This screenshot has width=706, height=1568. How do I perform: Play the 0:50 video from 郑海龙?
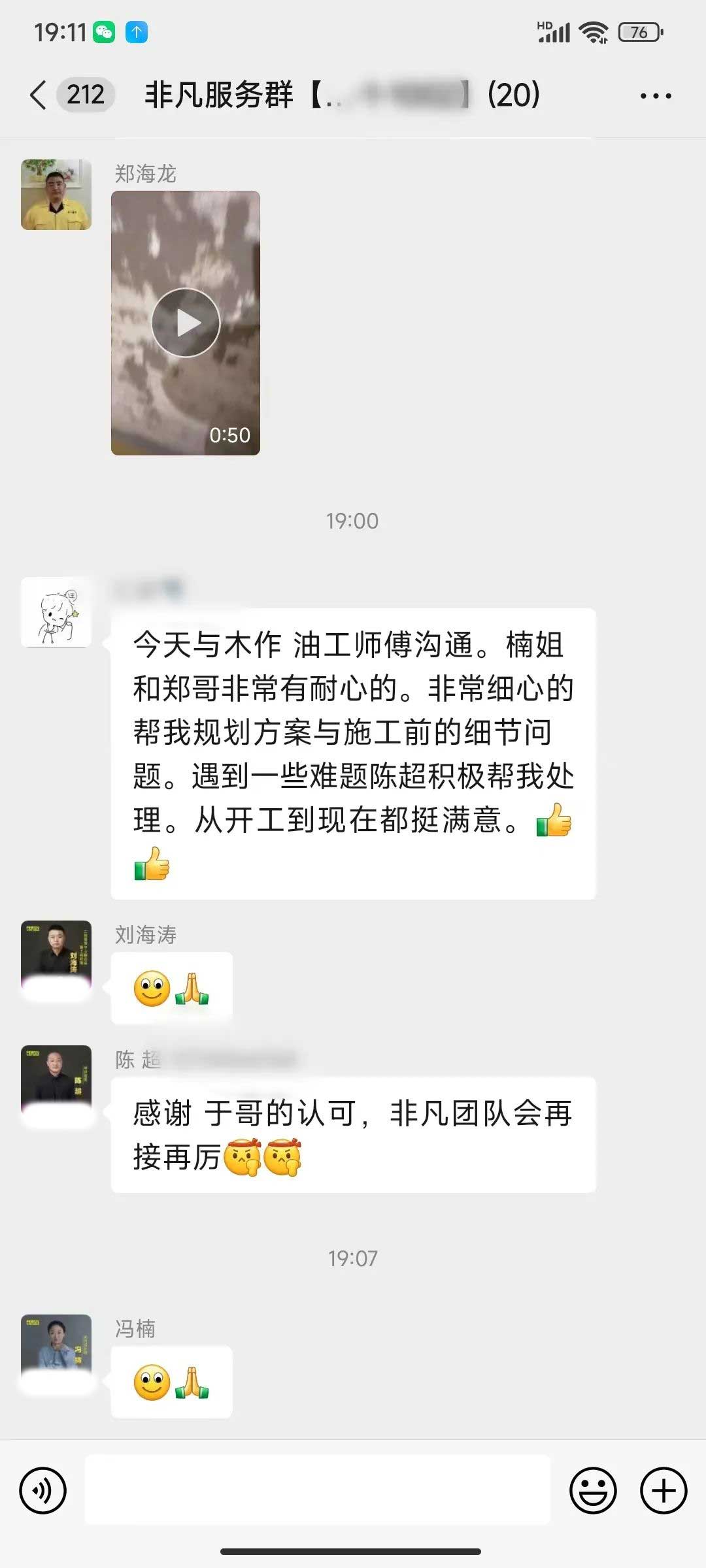pyautogui.click(x=186, y=323)
